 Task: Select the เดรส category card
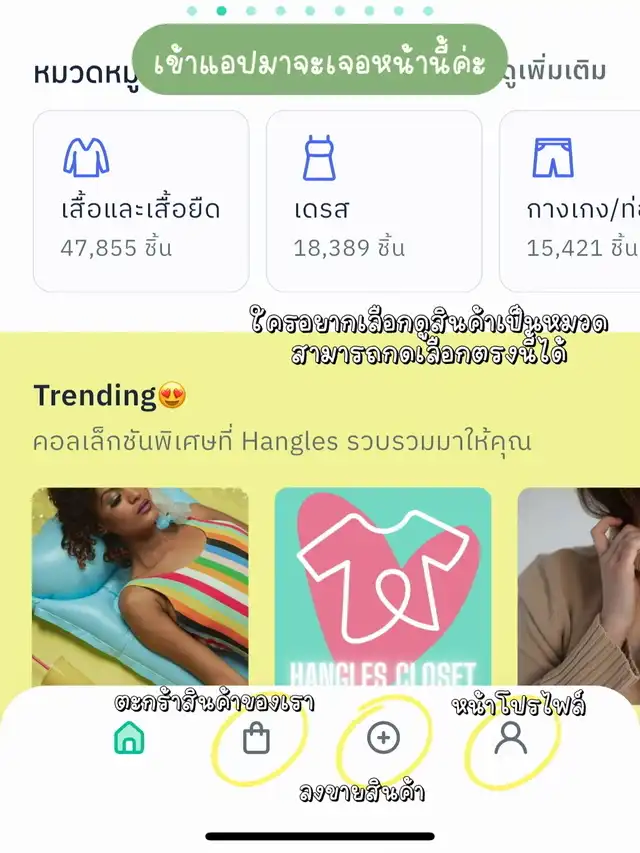click(x=374, y=200)
